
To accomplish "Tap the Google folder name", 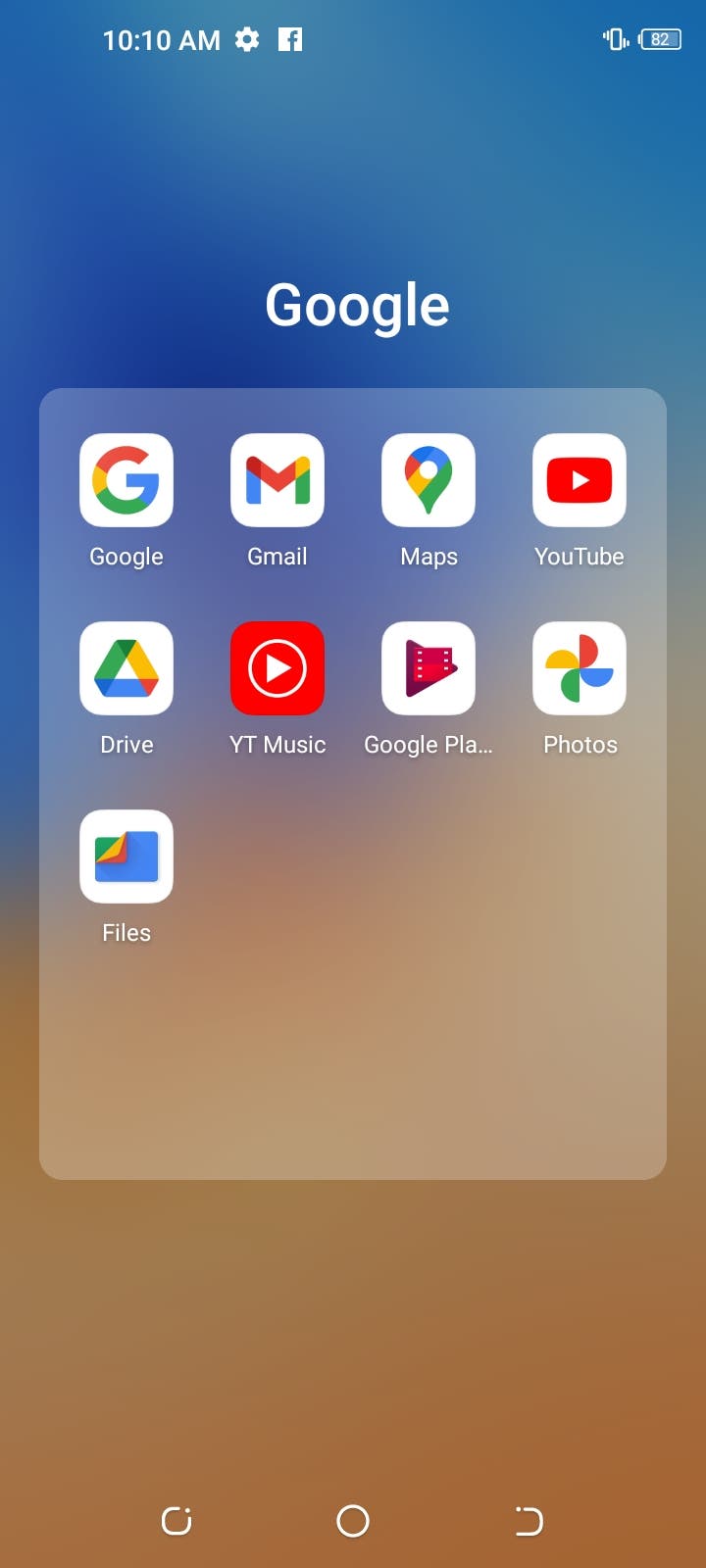I will [x=357, y=306].
